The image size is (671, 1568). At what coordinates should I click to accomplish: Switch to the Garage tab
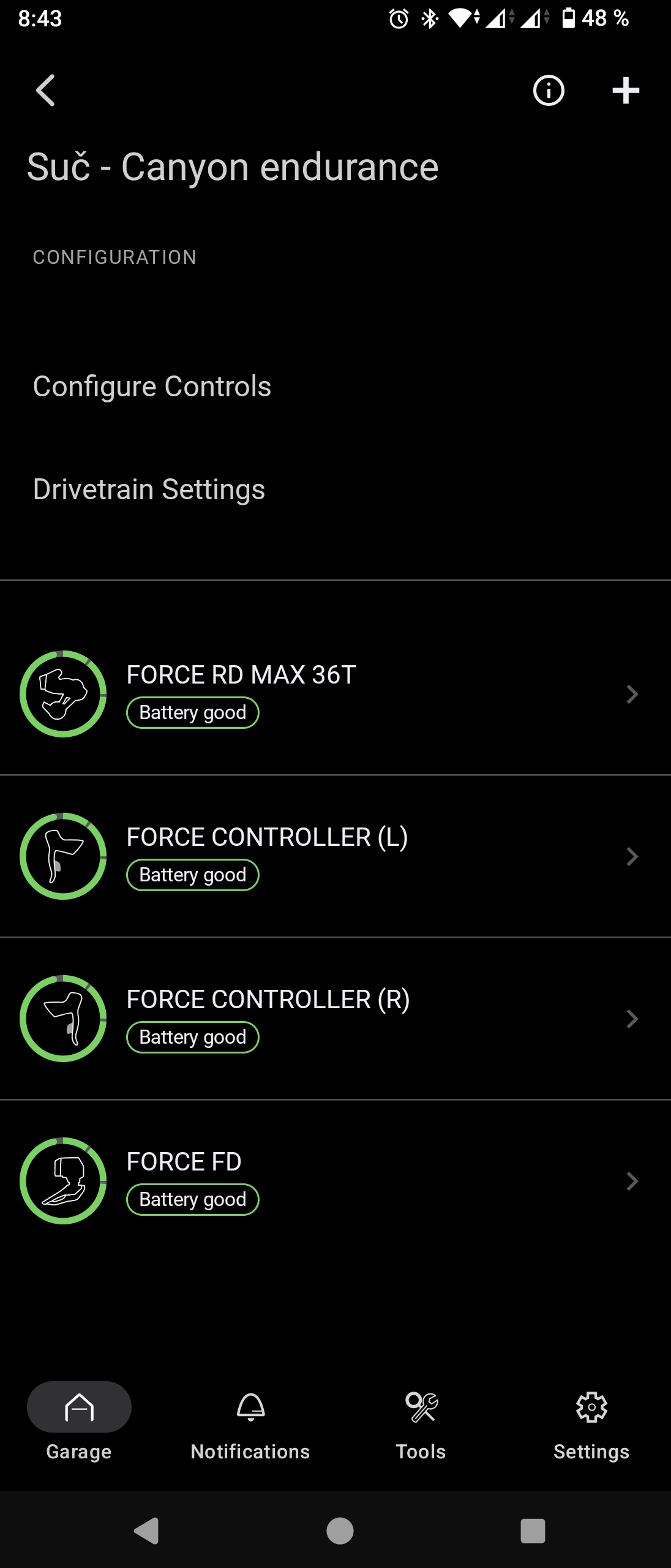tap(79, 1422)
